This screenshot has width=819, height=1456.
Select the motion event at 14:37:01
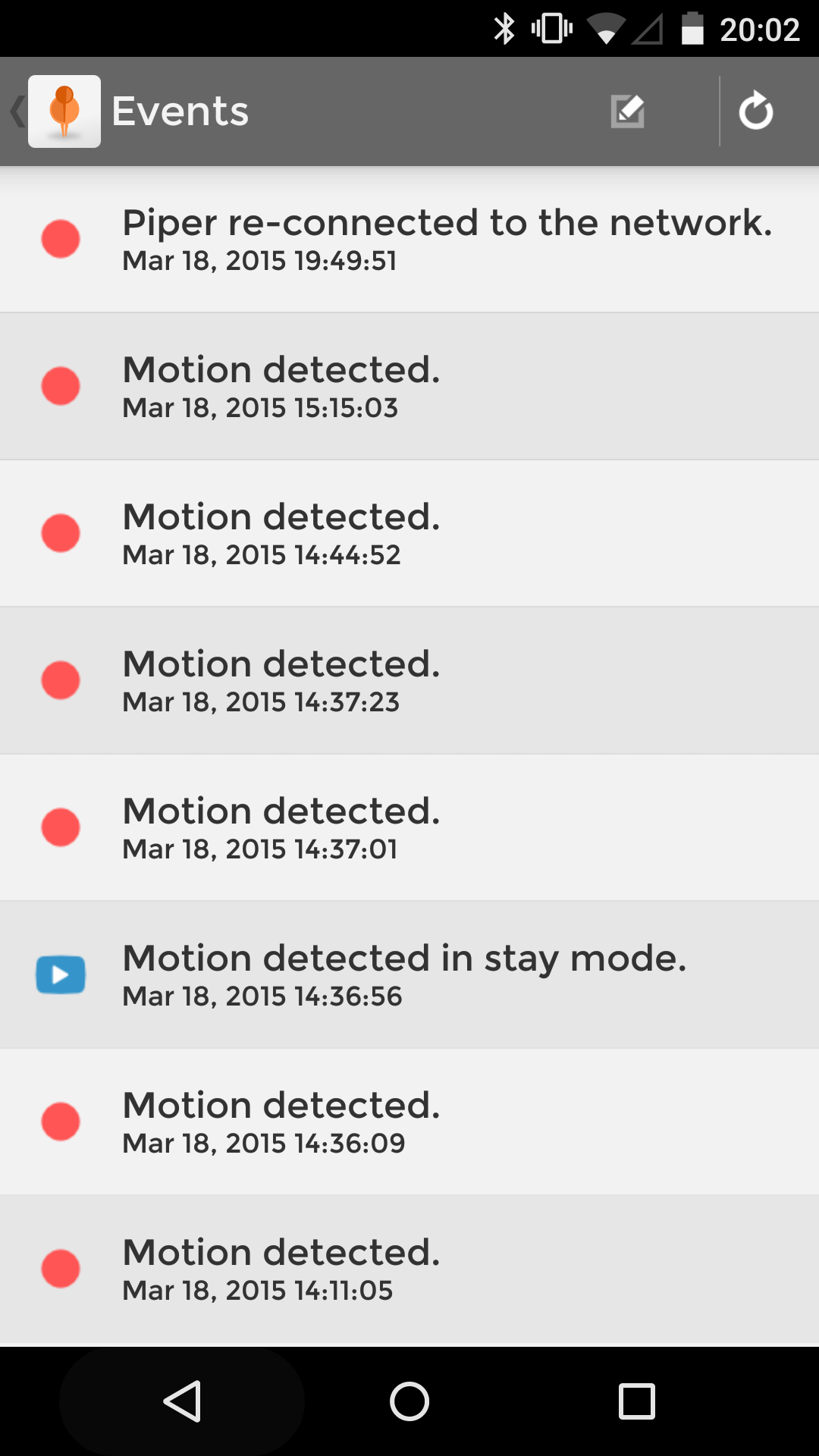tap(409, 827)
